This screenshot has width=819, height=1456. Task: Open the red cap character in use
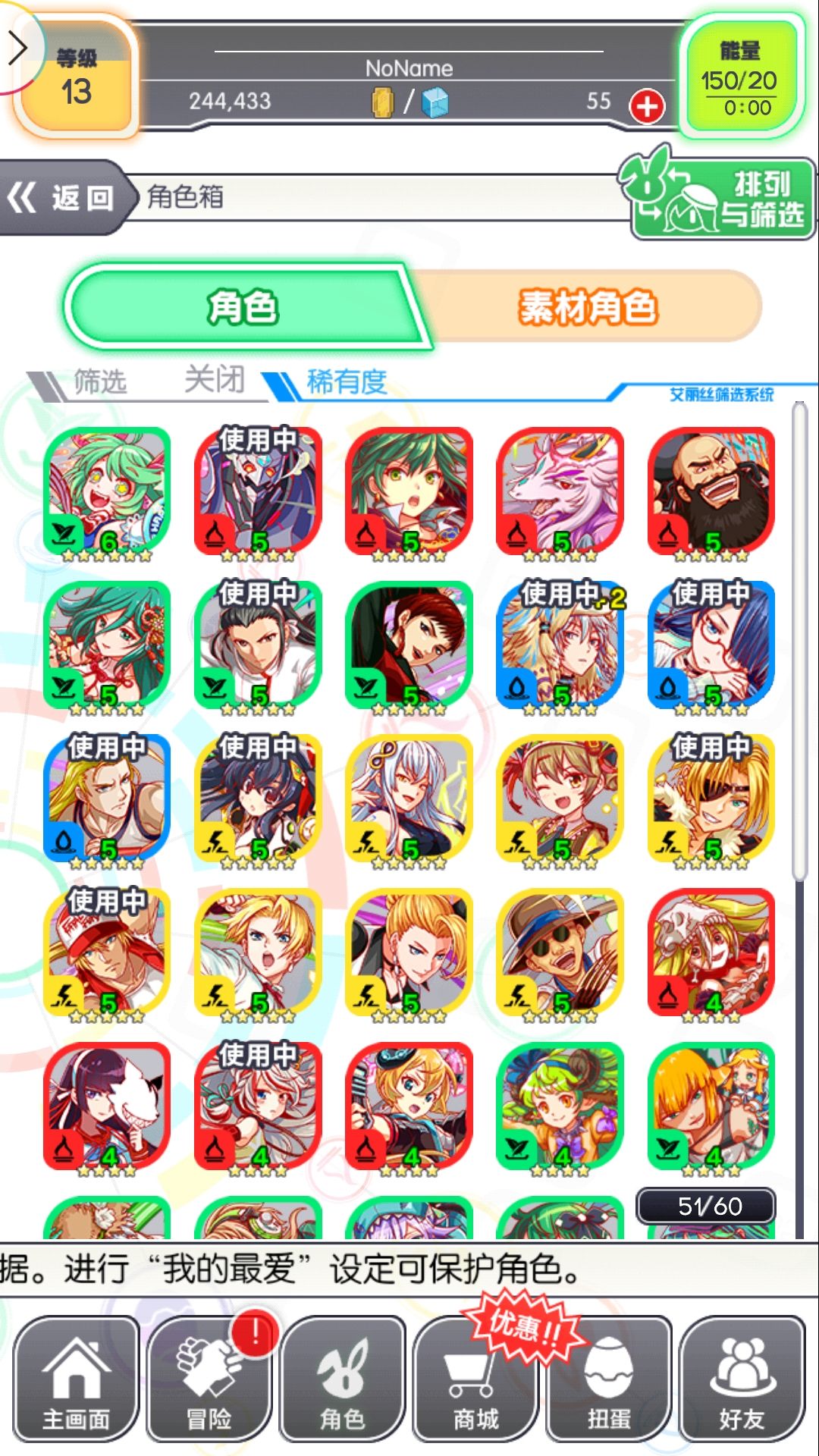pos(107,954)
